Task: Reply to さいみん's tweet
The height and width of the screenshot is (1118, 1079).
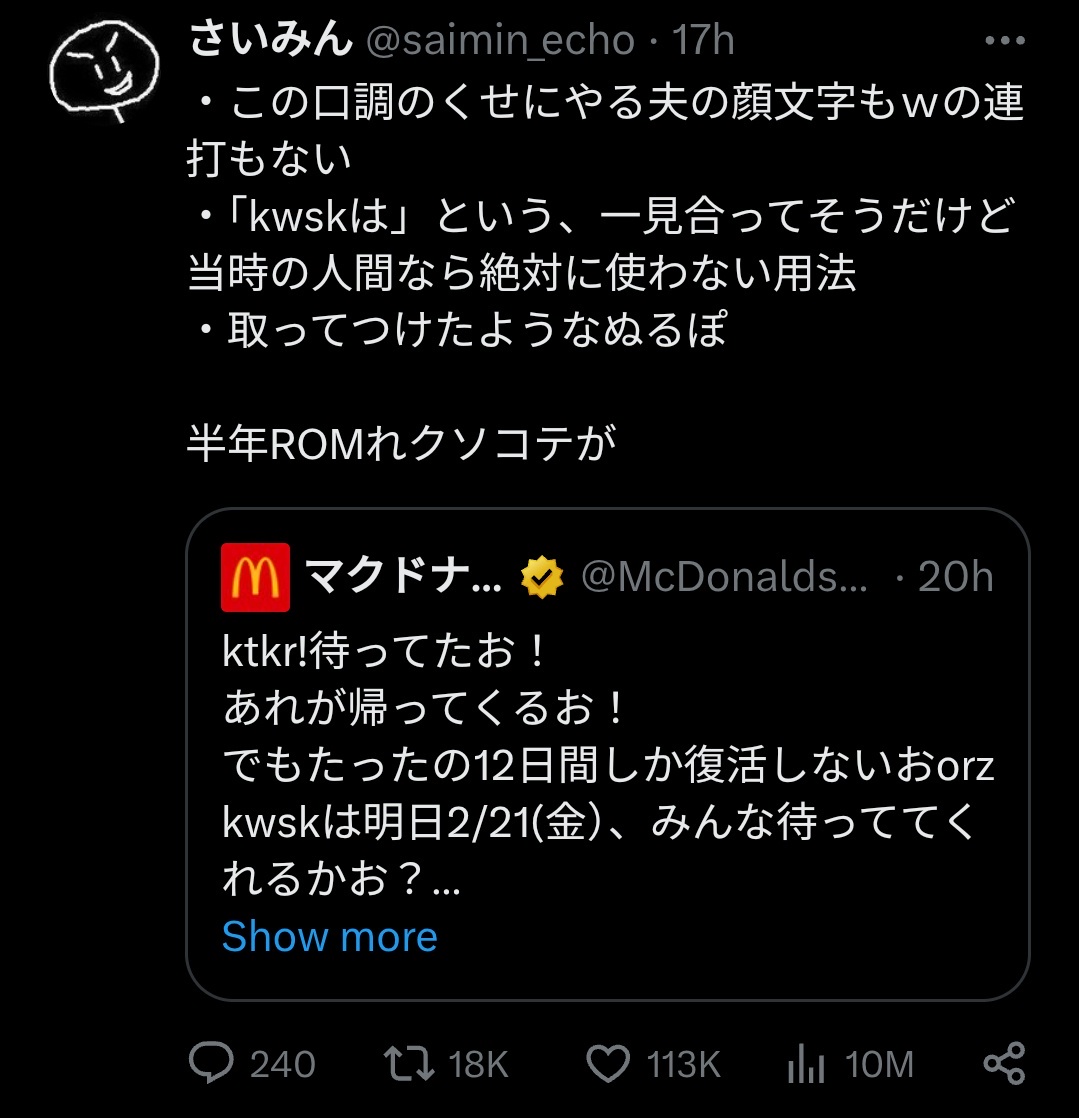Action: pyautogui.click(x=211, y=1064)
